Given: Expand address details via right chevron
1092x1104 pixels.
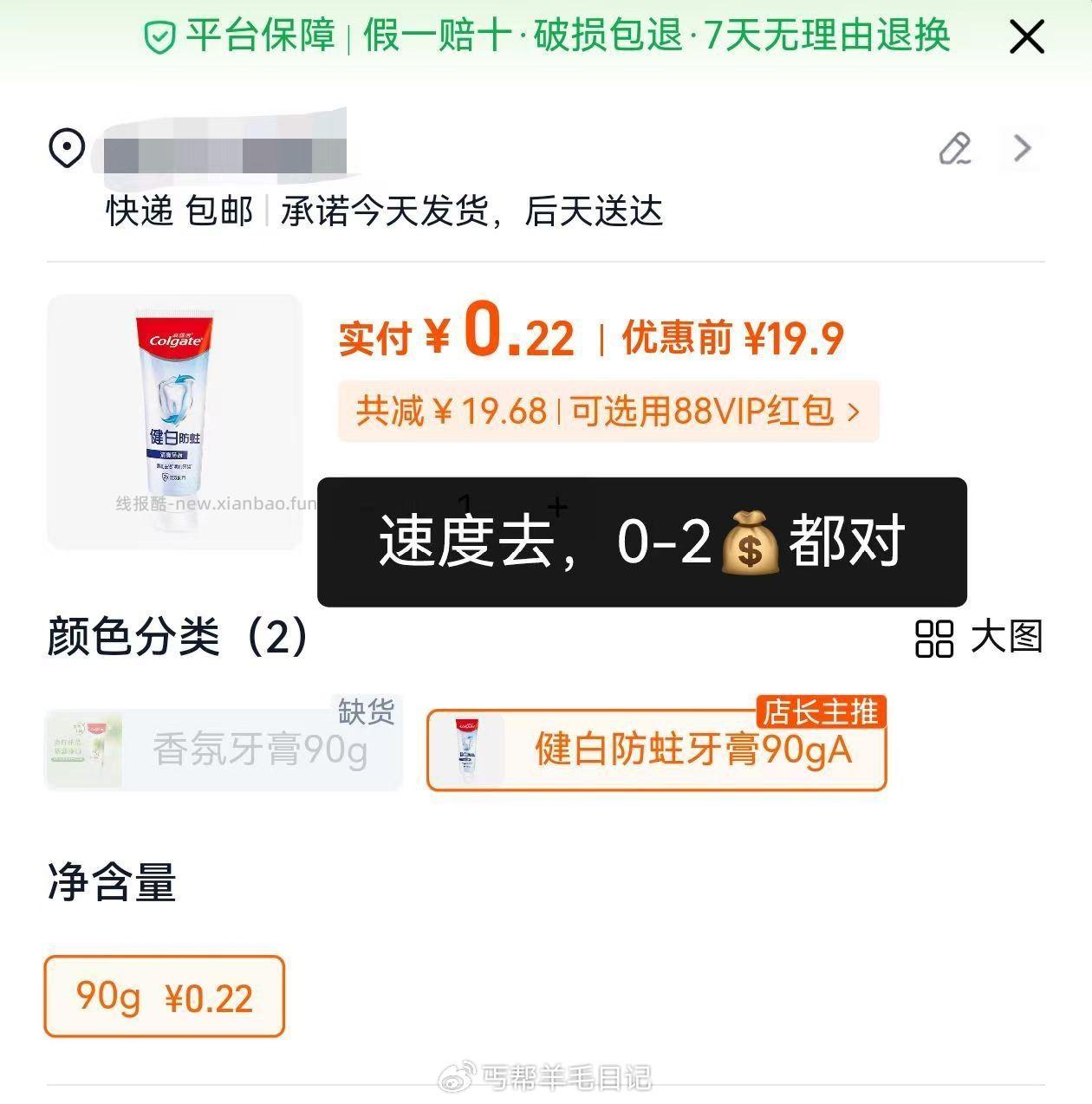Looking at the screenshot, I should coord(1022,149).
